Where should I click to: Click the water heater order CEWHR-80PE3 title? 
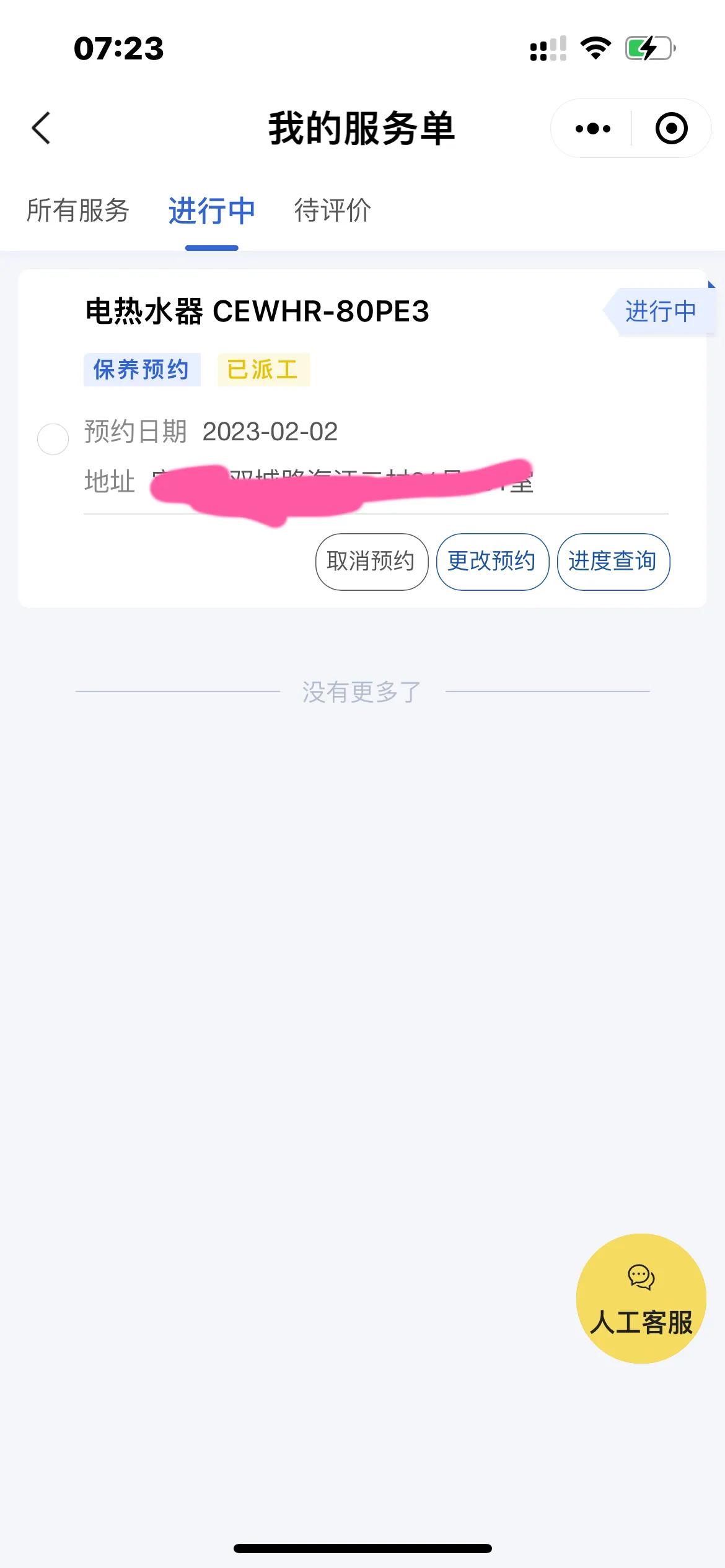coord(259,311)
